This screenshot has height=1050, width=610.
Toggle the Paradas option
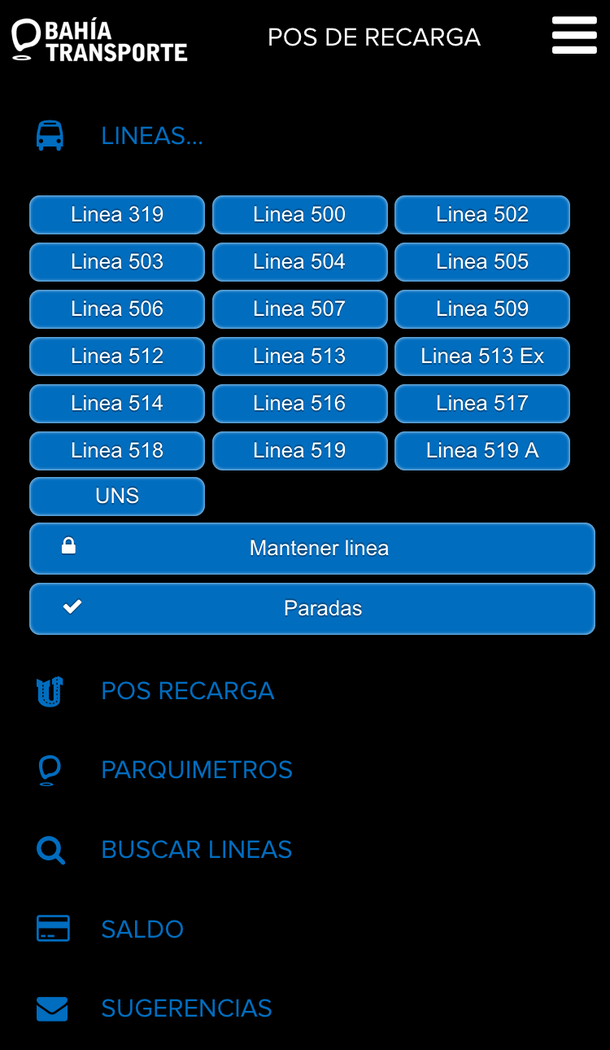click(312, 608)
